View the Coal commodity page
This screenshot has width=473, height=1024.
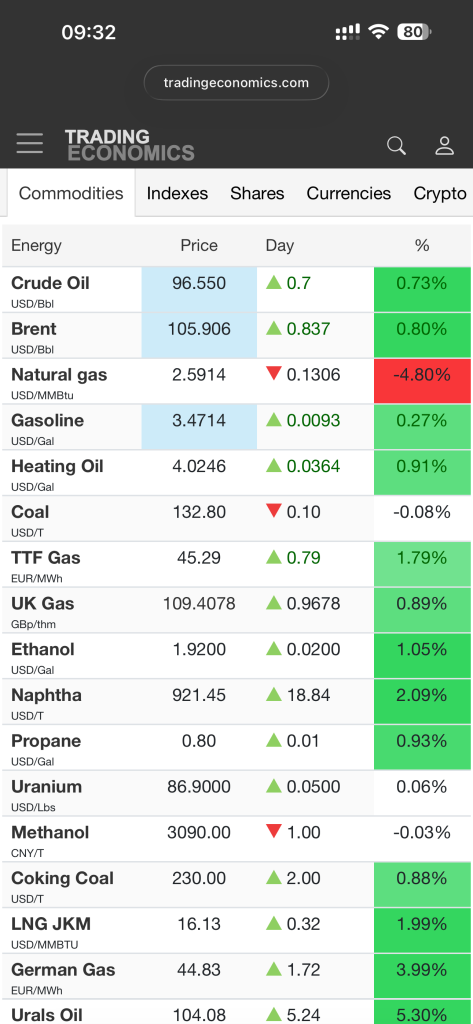click(x=30, y=512)
